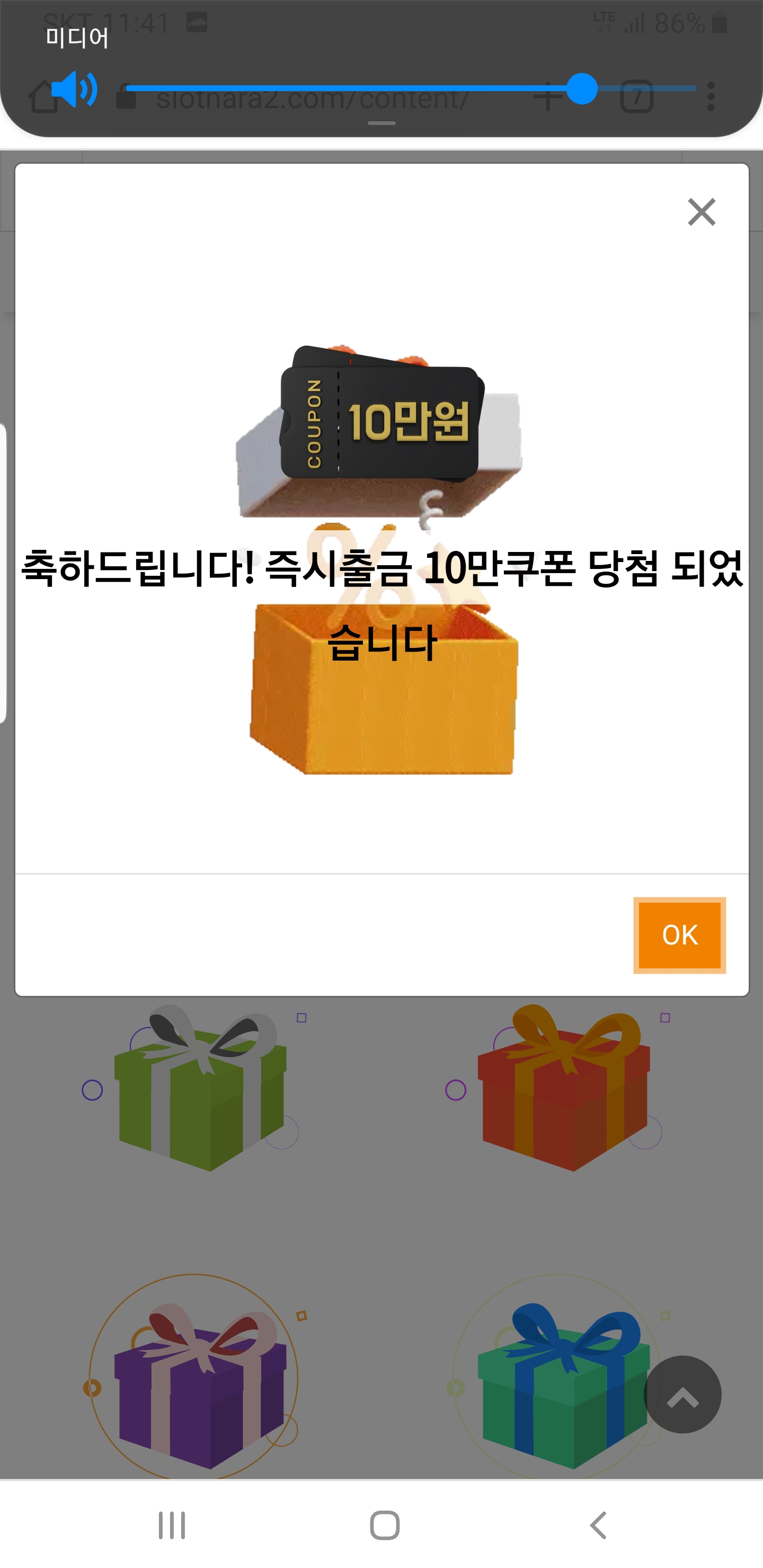The image size is (763, 1568).
Task: Confirm the coupon dialog with OK
Action: pyautogui.click(x=680, y=935)
